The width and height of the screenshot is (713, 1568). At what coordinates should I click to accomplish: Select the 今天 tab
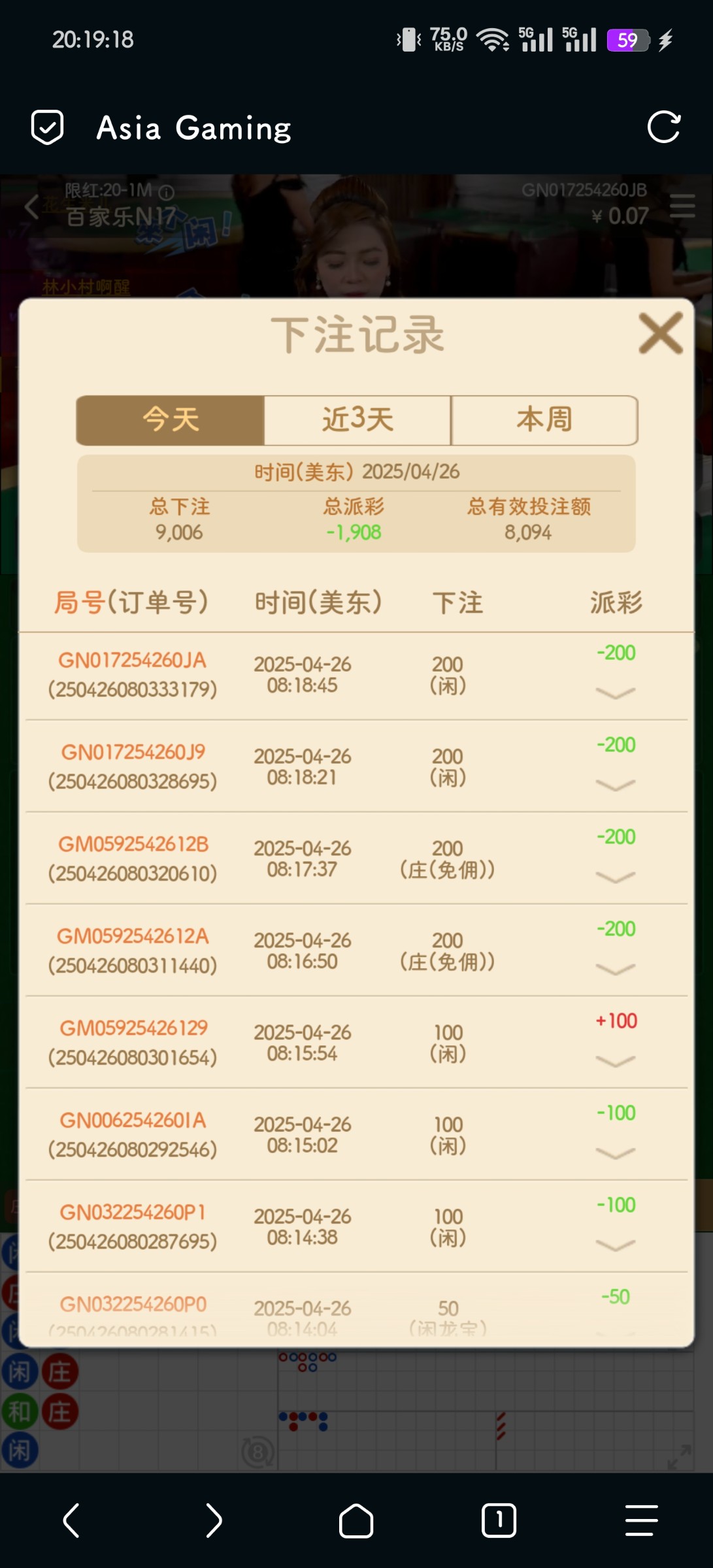171,419
